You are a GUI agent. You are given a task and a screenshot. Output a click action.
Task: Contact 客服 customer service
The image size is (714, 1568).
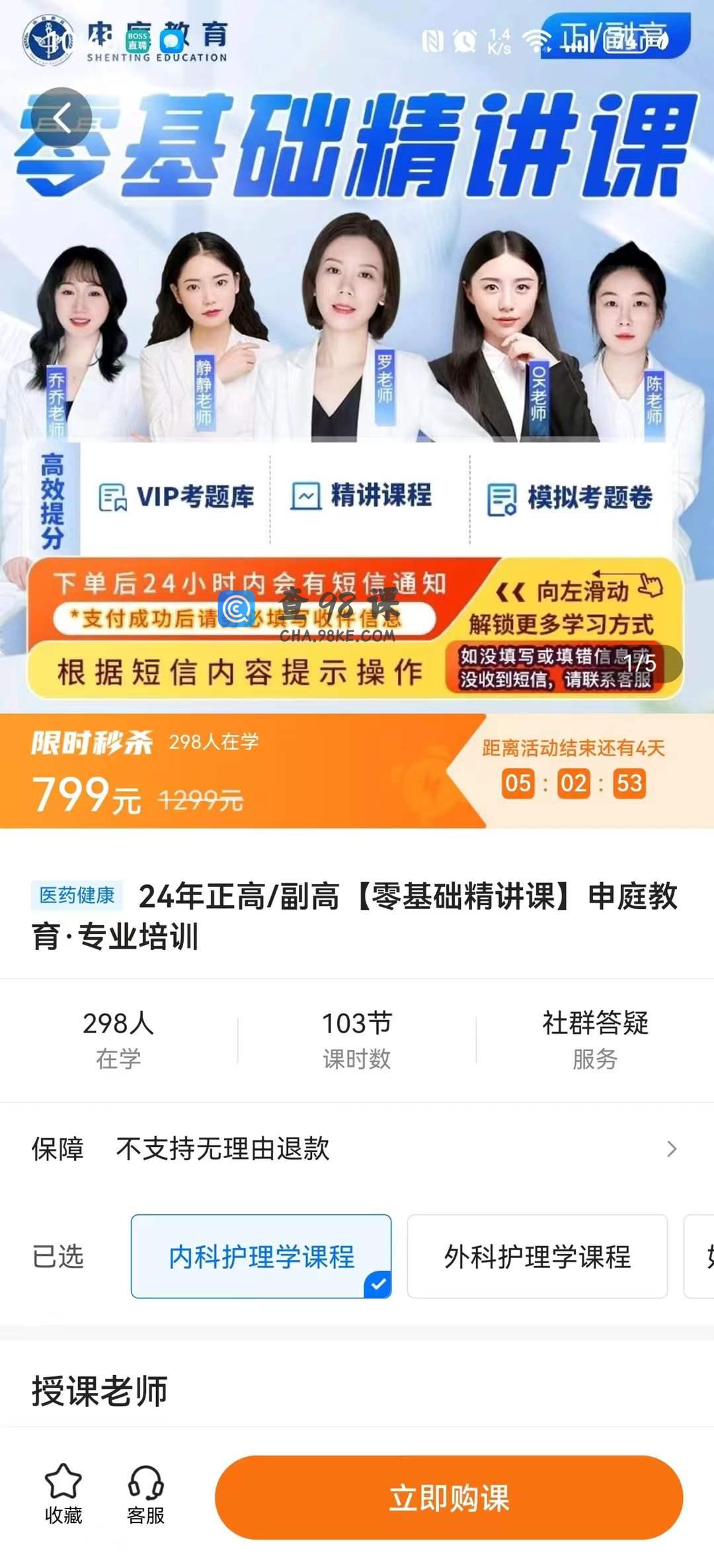point(145,1497)
